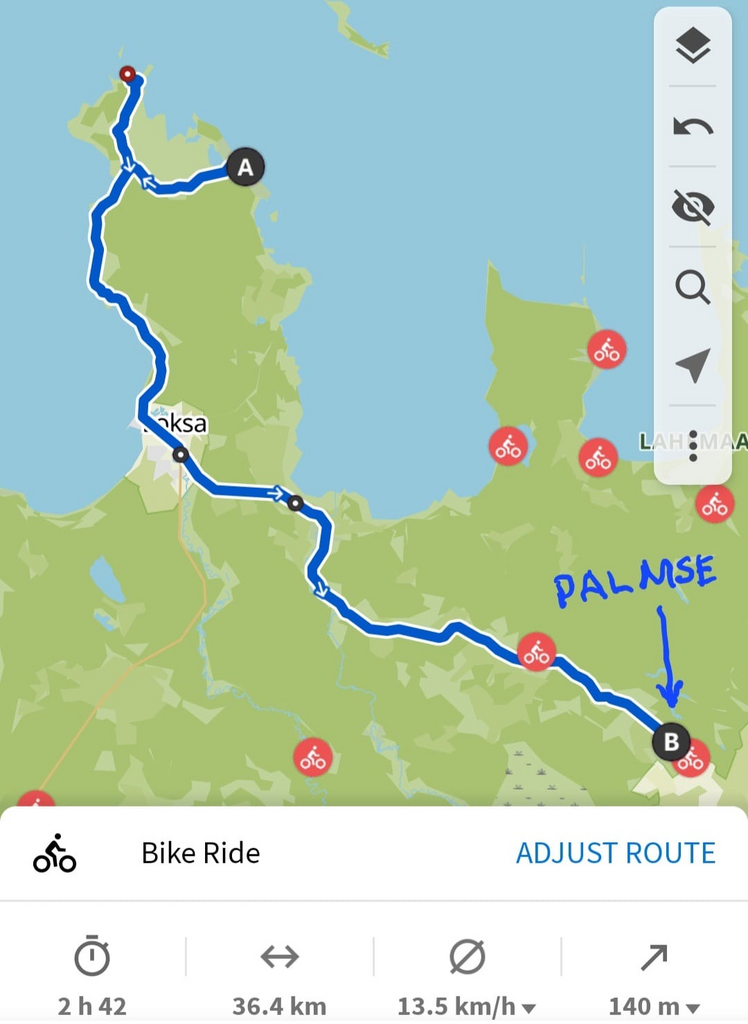Open the three-dot overflow menu
The width and height of the screenshot is (748, 1024).
[692, 445]
